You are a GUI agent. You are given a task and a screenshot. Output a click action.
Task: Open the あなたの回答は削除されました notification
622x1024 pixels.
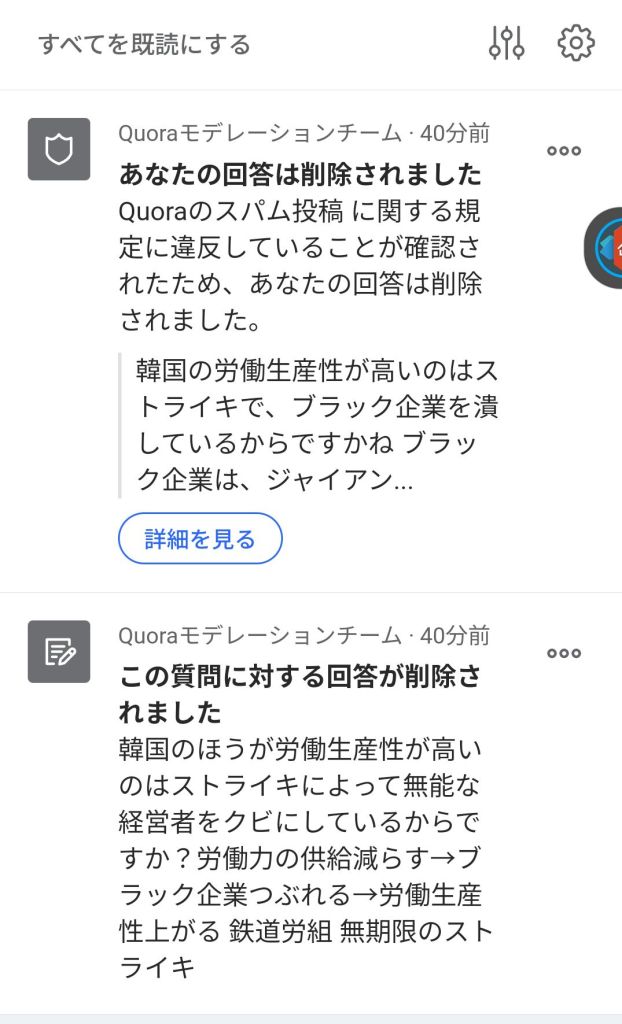pyautogui.click(x=300, y=175)
